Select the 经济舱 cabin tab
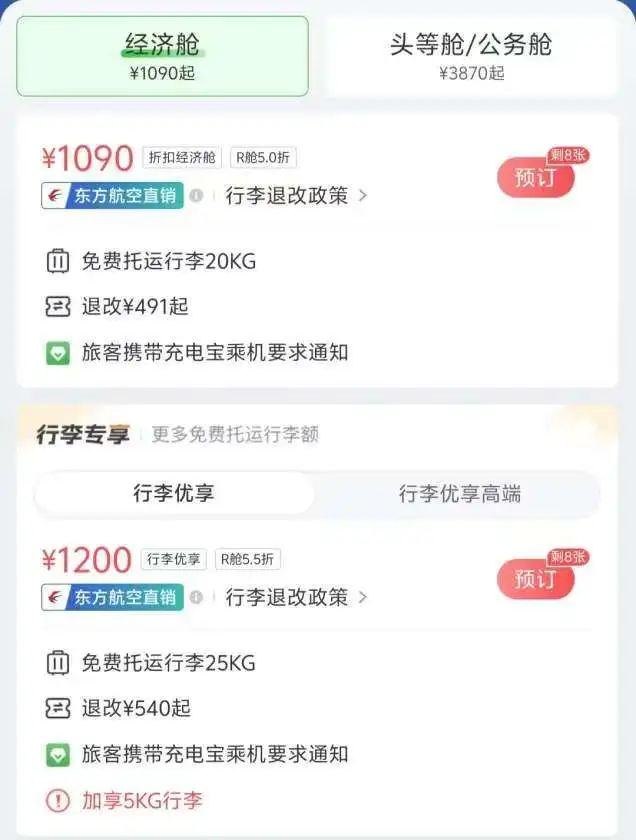Image resolution: width=636 pixels, height=840 pixels. [162, 56]
